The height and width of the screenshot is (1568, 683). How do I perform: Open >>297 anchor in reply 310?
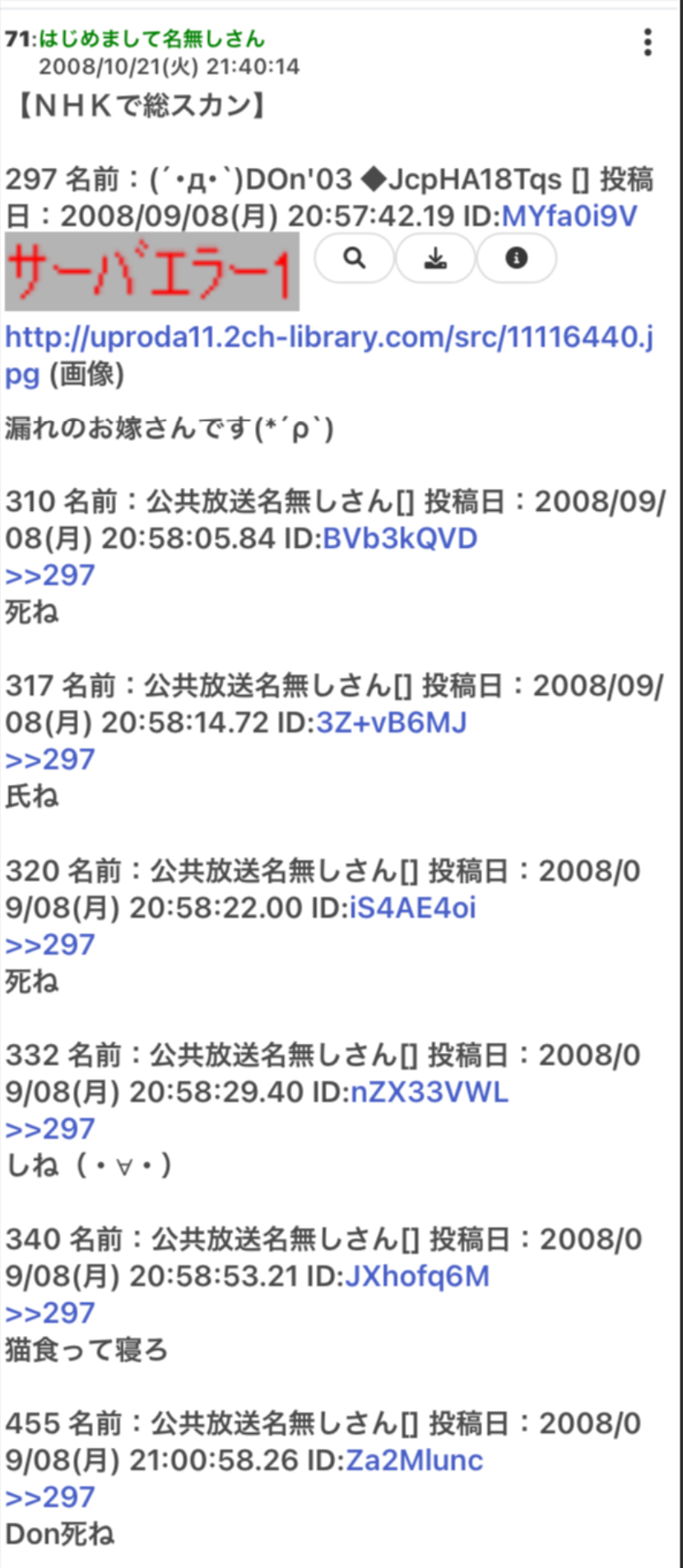[50, 576]
